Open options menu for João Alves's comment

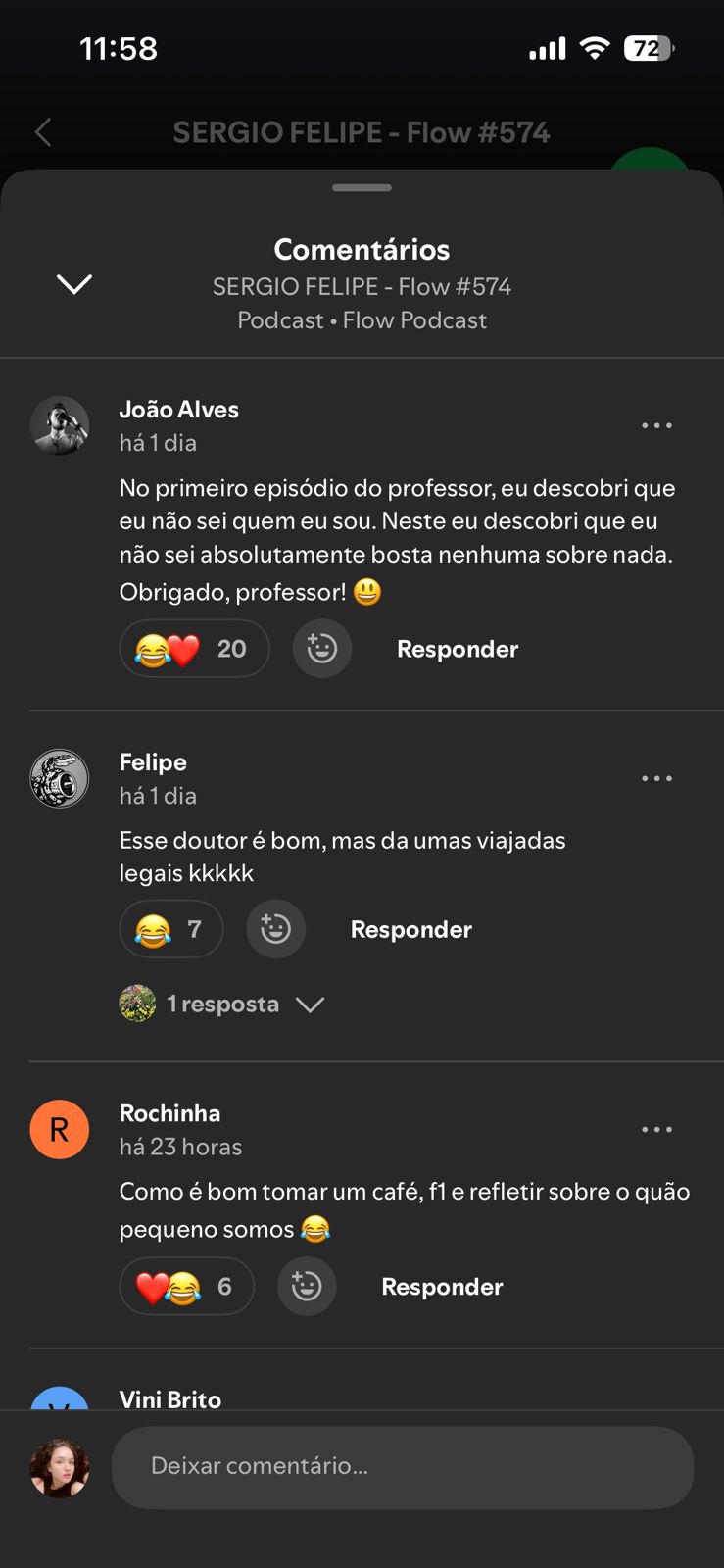(x=656, y=425)
